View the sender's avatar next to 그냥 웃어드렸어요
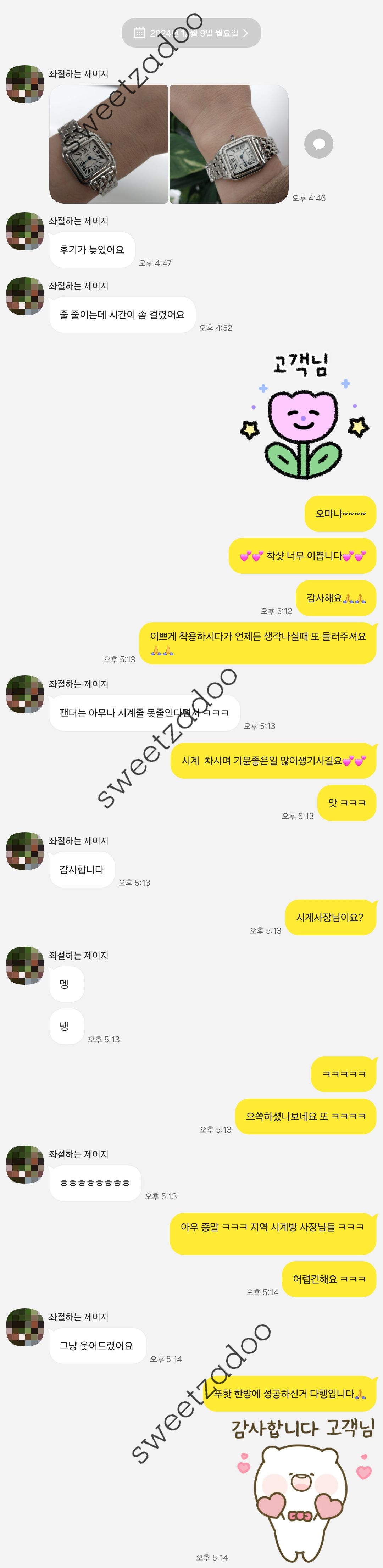This screenshot has height=1568, width=383. pyautogui.click(x=25, y=1327)
